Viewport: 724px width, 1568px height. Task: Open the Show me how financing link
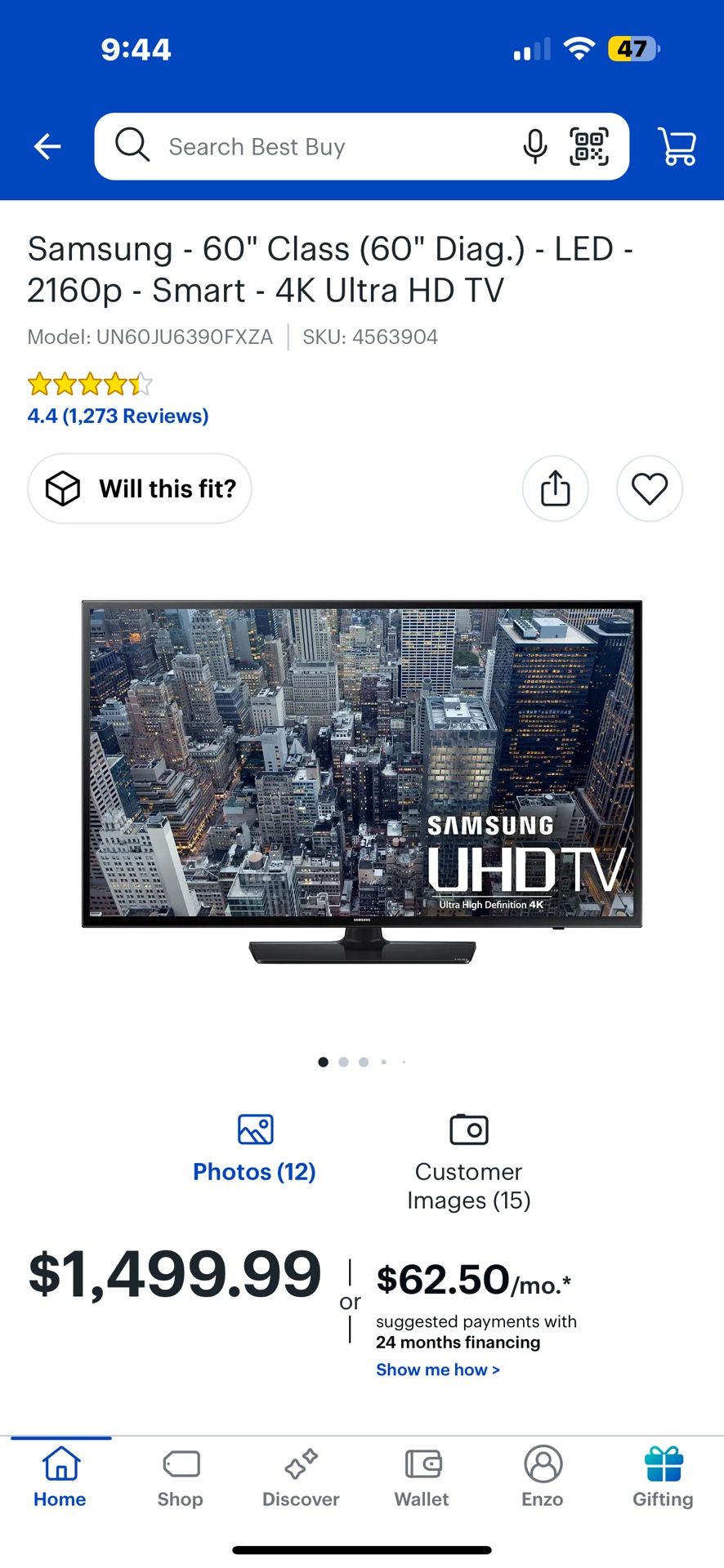(438, 1370)
